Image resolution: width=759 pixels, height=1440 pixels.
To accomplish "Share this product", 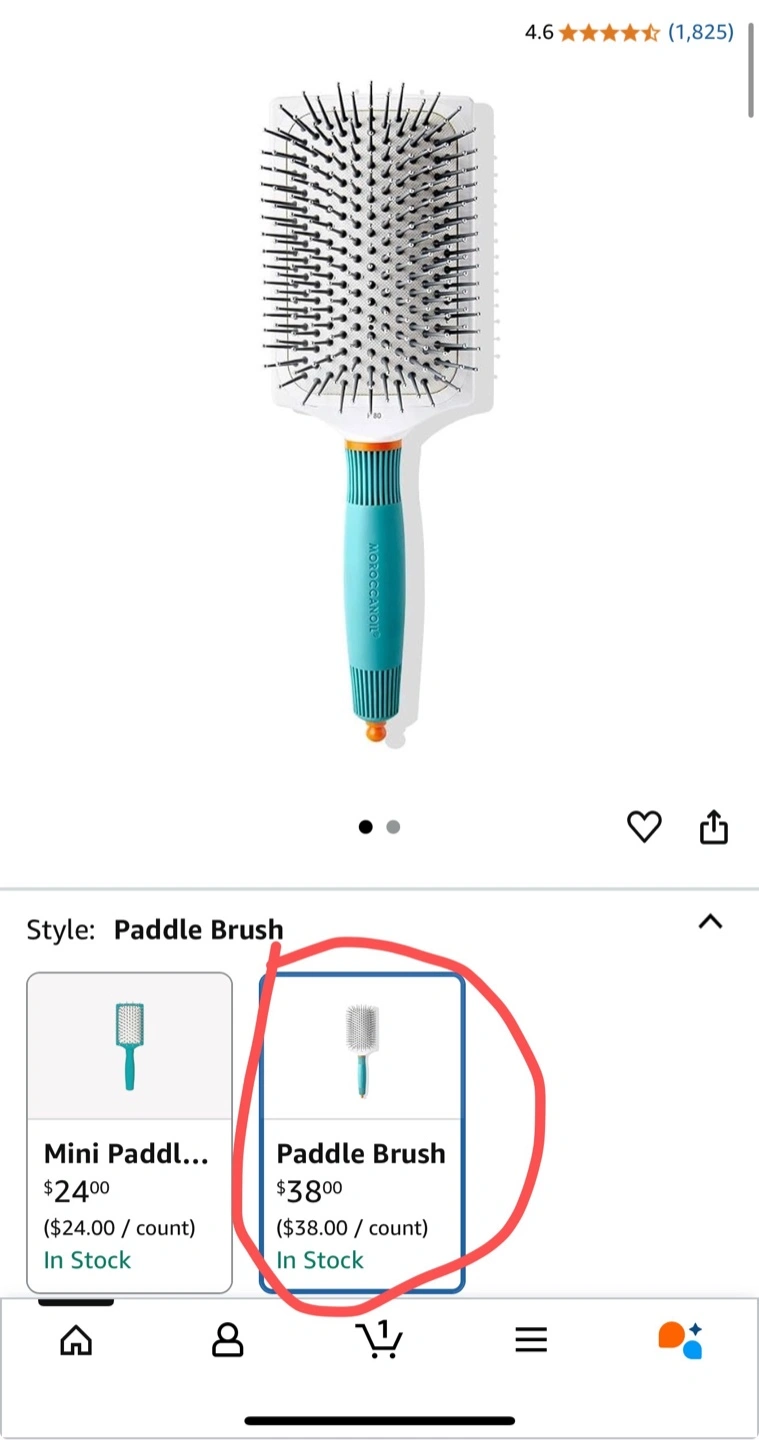I will (x=713, y=826).
